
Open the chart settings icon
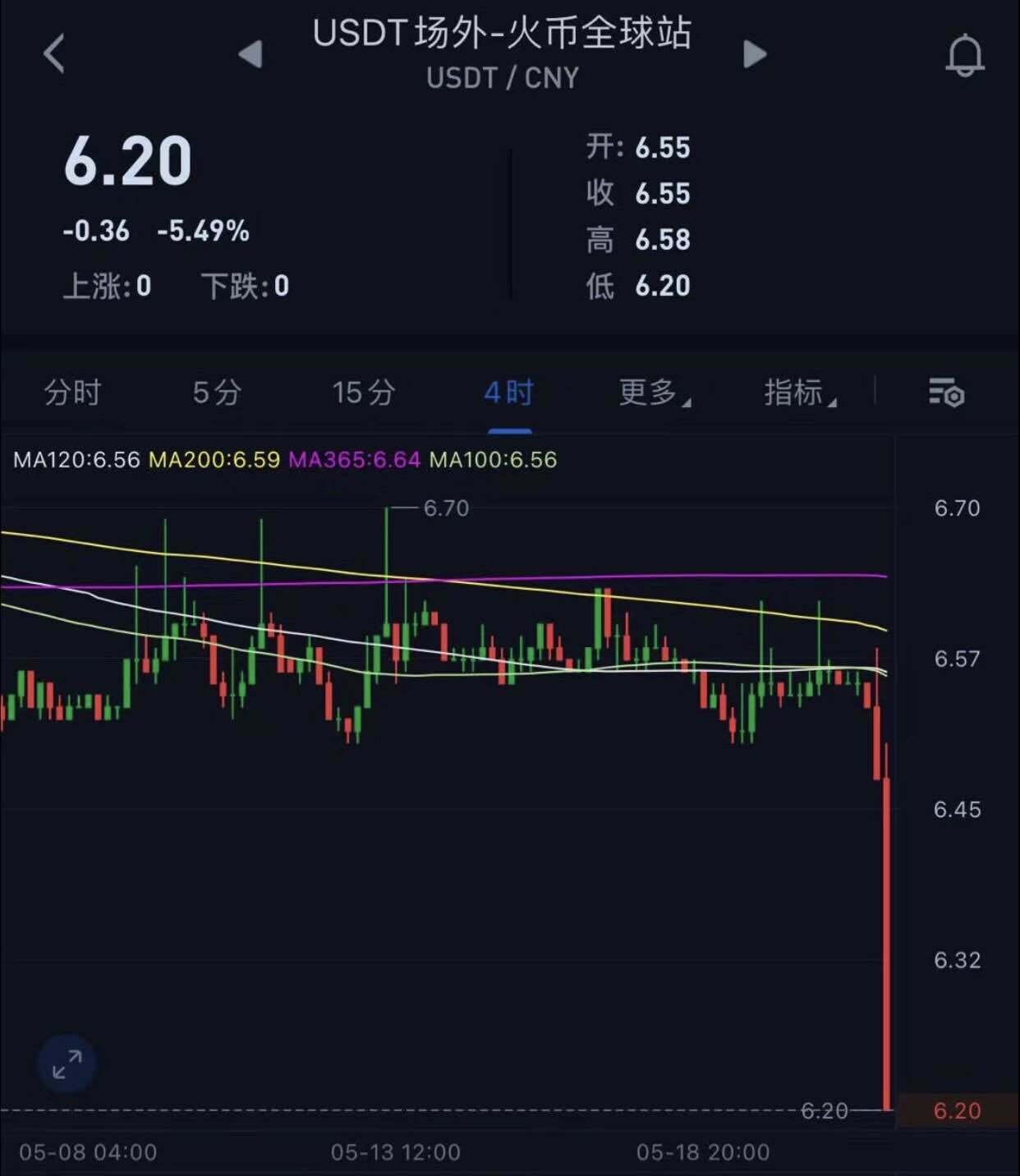pos(945,393)
